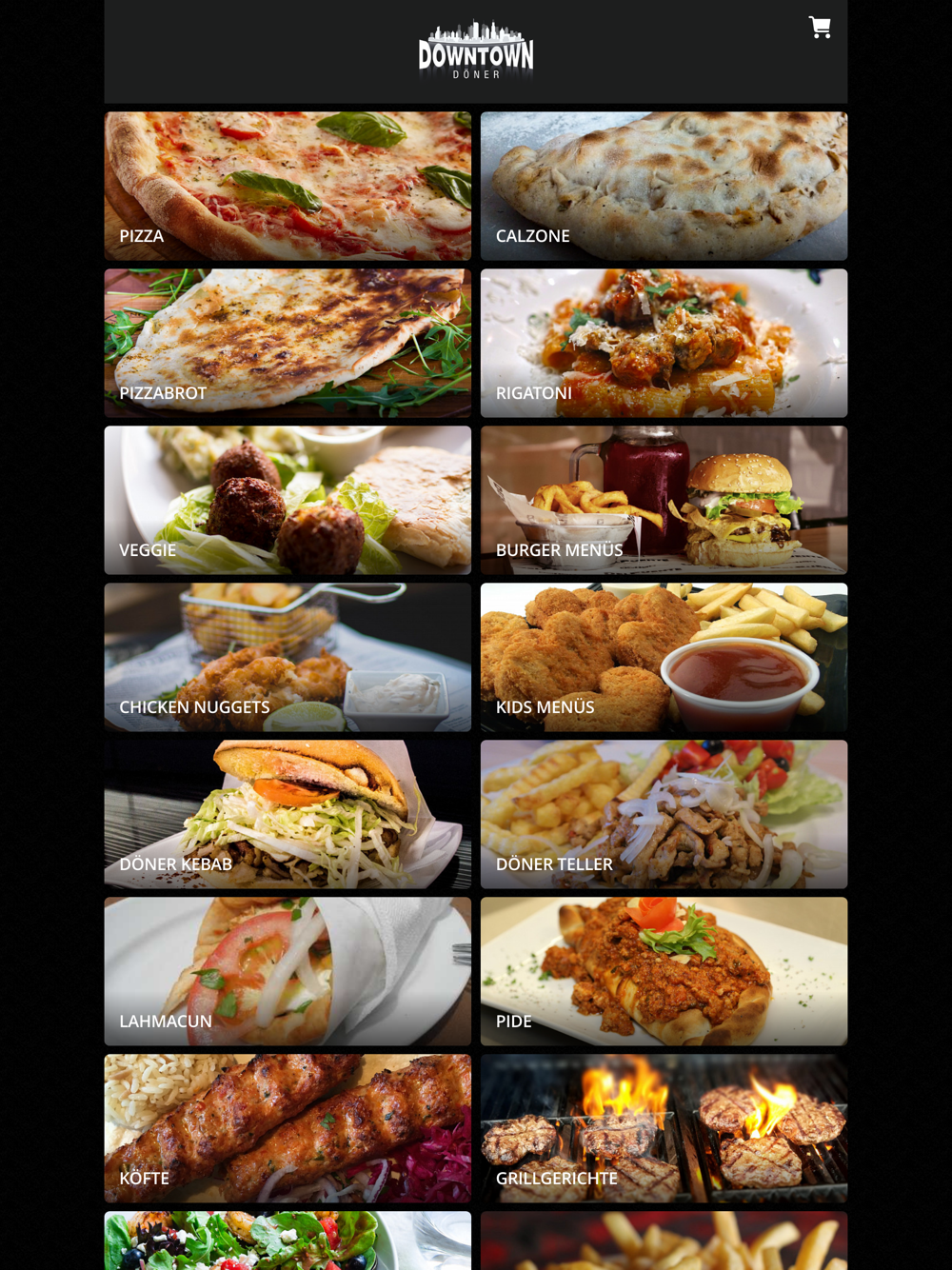952x1270 pixels.
Task: Open Kids Menüs
Action: pyautogui.click(x=664, y=657)
